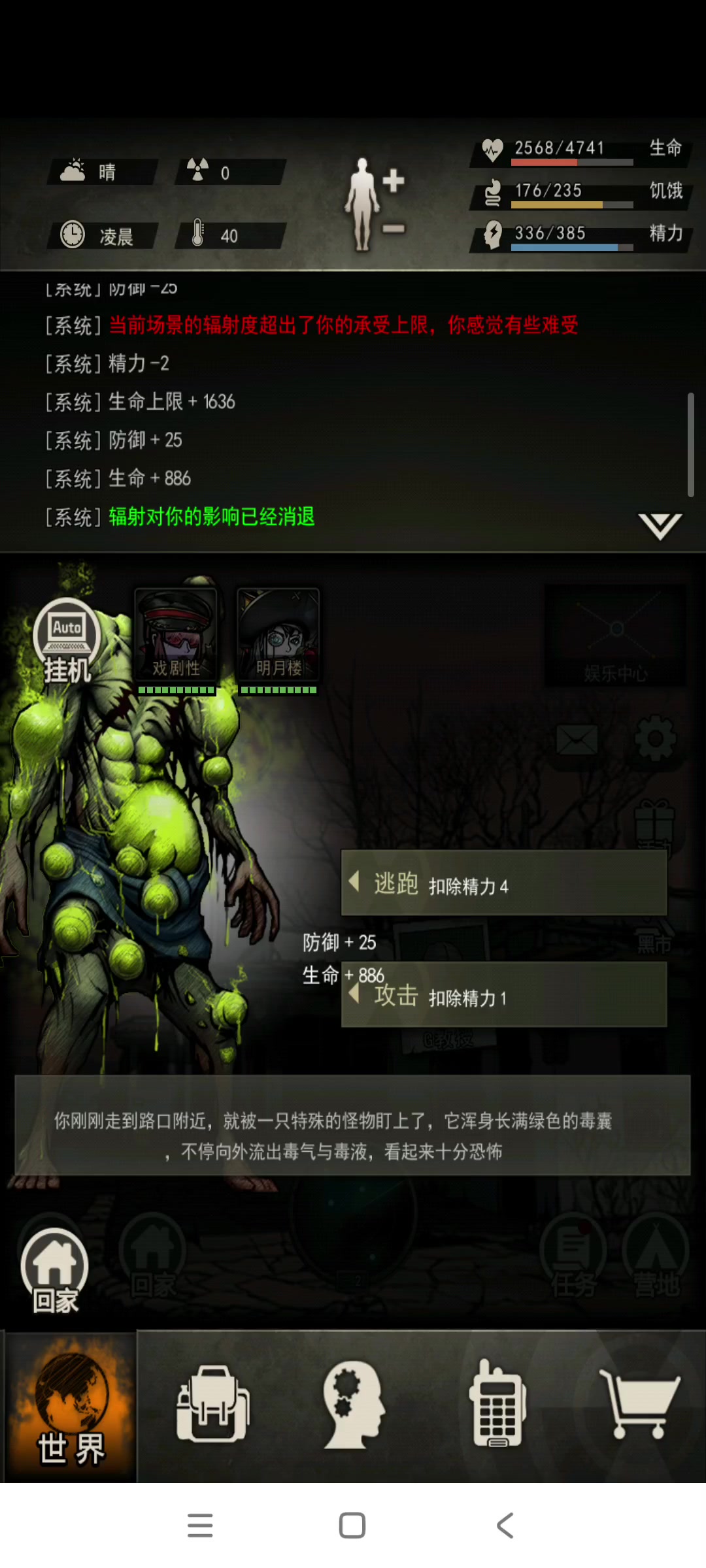Select the 明月楼 companion portrait
The width and height of the screenshot is (706, 1568).
(x=278, y=635)
